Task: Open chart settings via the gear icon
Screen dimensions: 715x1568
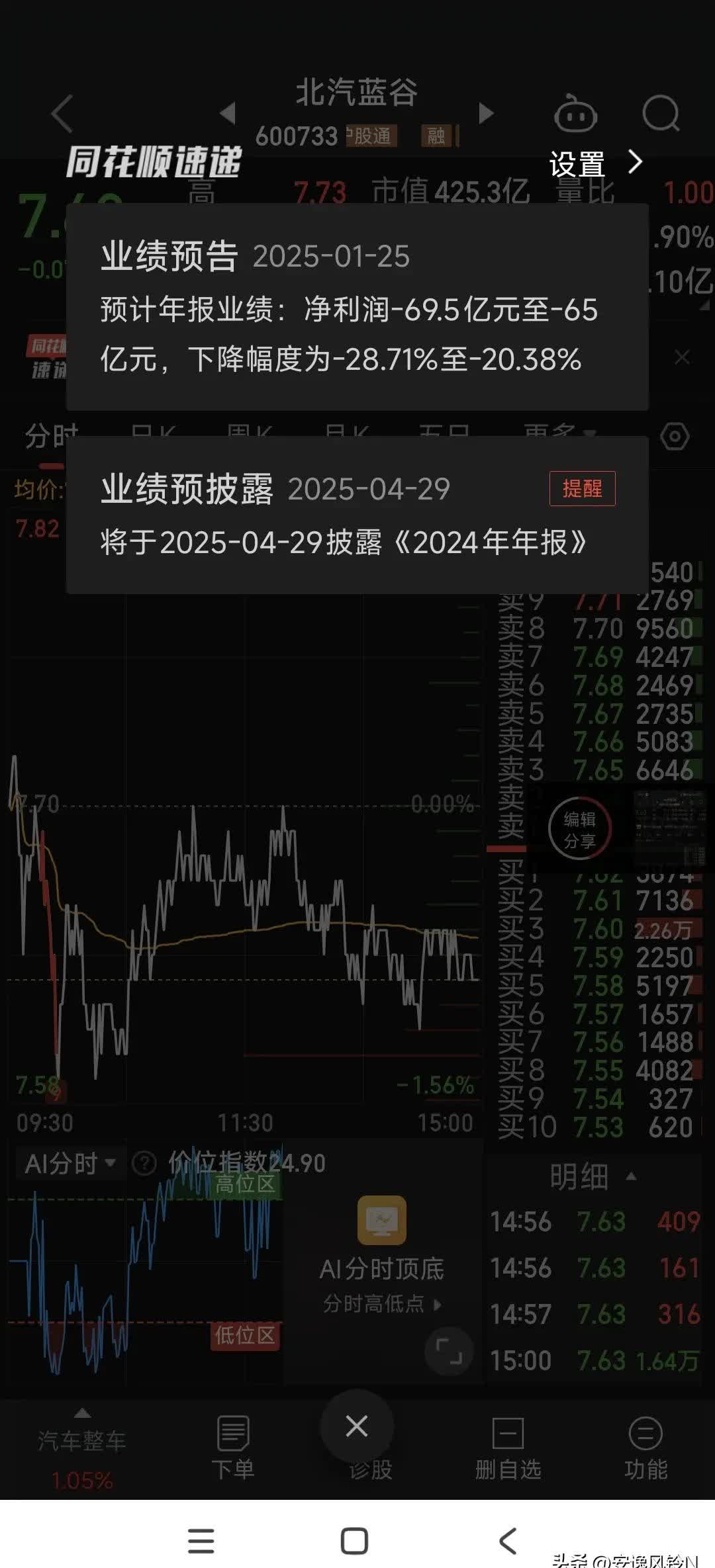Action: coord(676,435)
